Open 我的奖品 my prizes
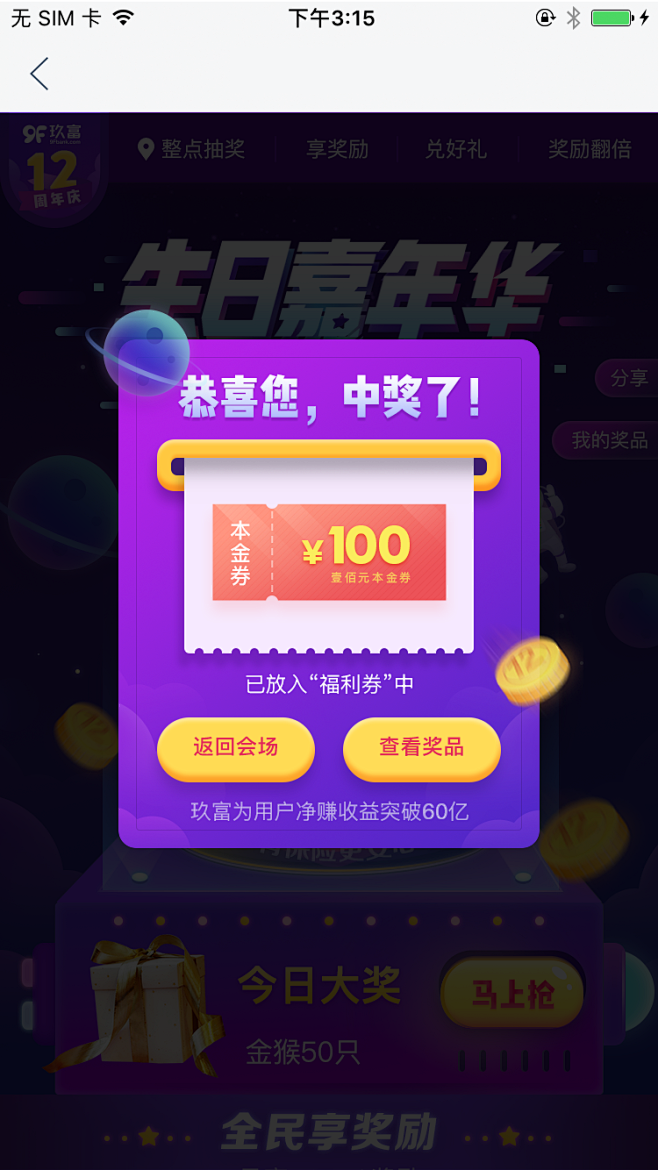This screenshot has width=658, height=1170. (x=608, y=440)
